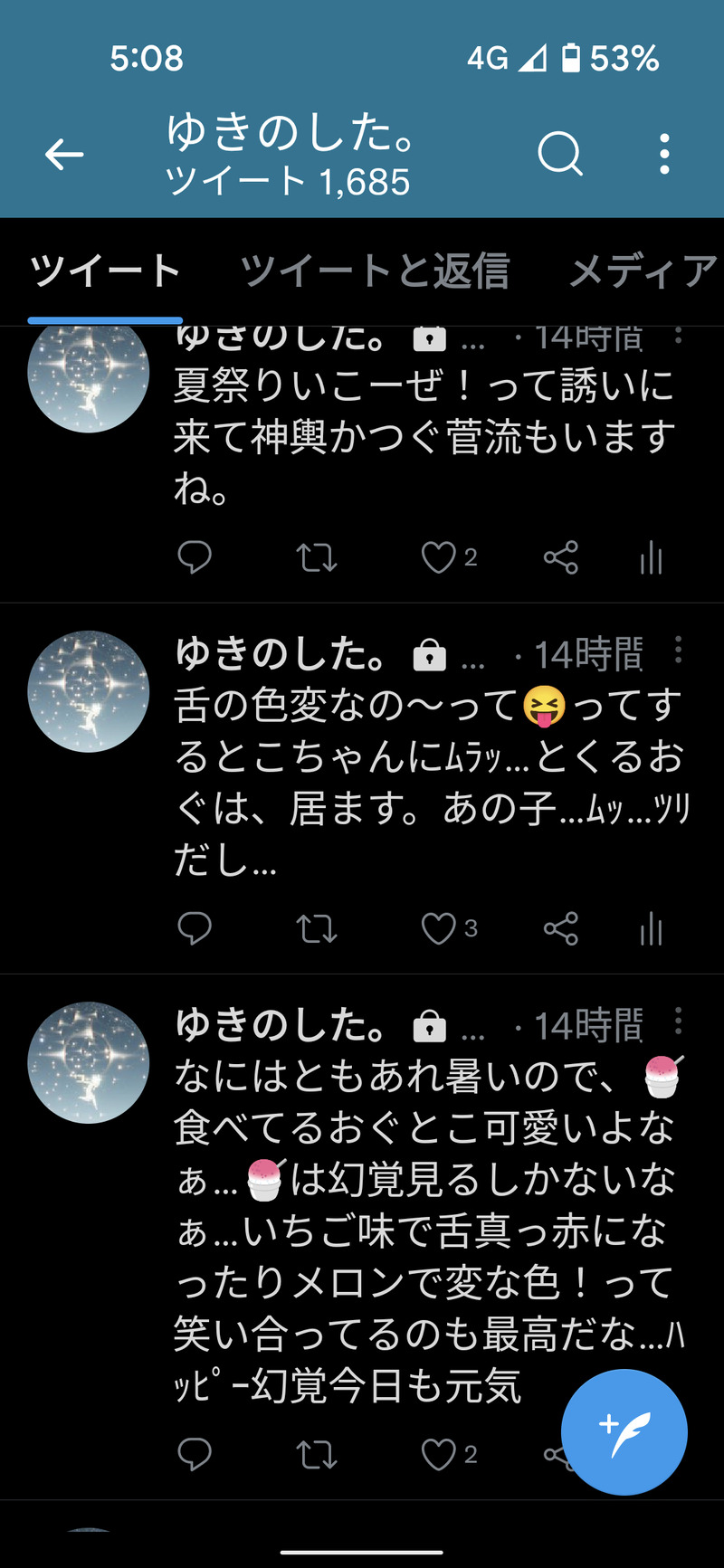
Task: Like the なにはともあれ暑いので tweet
Action: (439, 1454)
